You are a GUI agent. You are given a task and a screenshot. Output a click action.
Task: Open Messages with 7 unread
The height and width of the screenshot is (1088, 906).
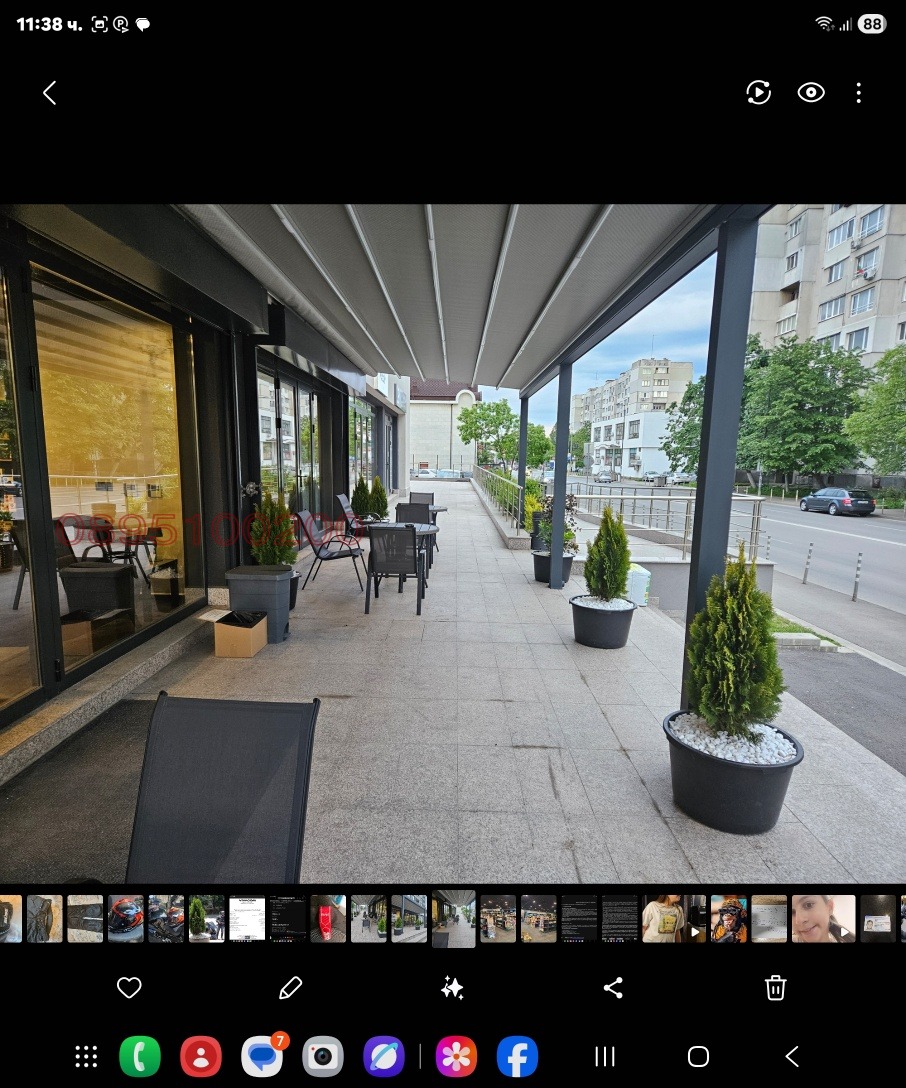point(262,1056)
